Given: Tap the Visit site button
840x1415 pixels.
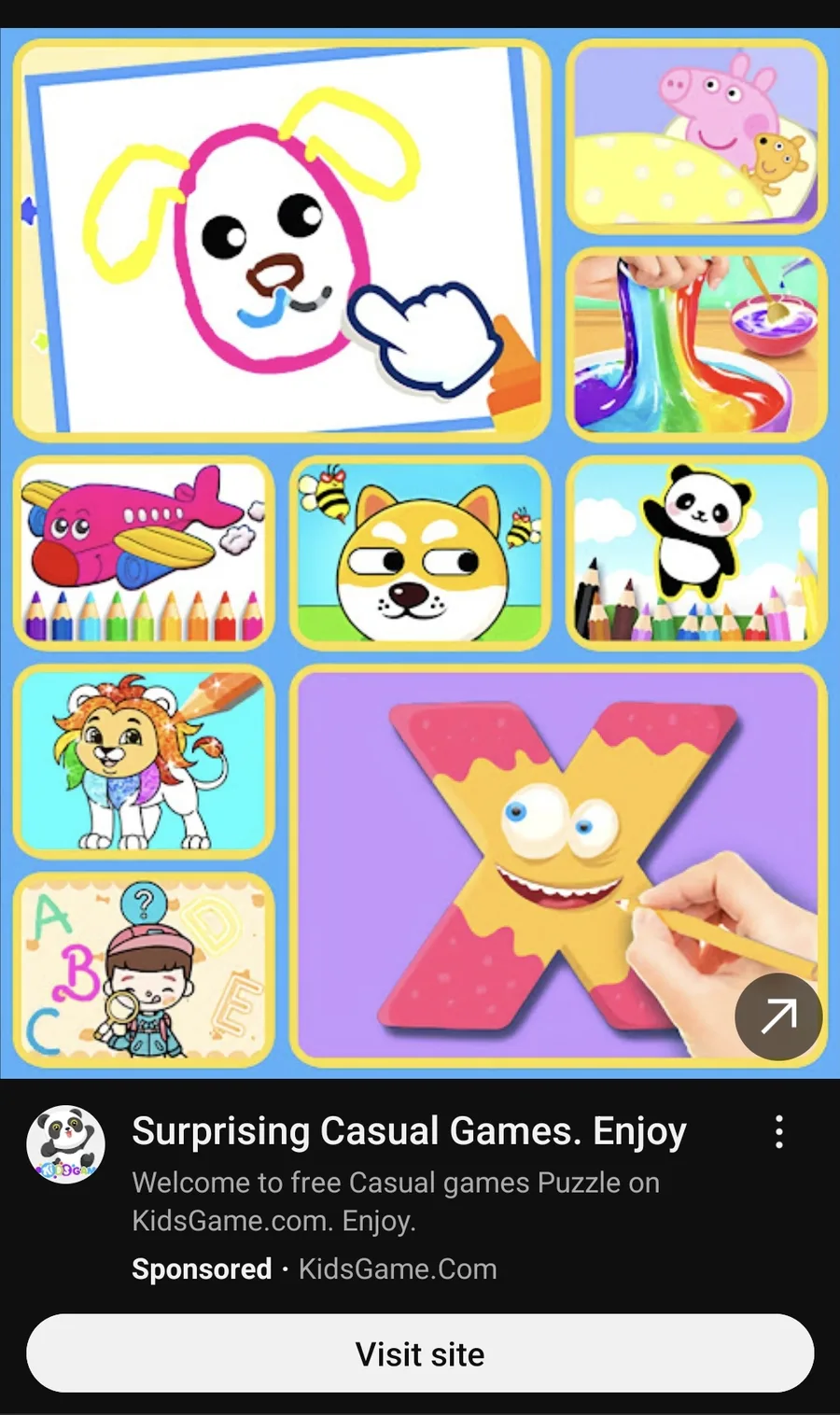Looking at the screenshot, I should click(x=420, y=1353).
